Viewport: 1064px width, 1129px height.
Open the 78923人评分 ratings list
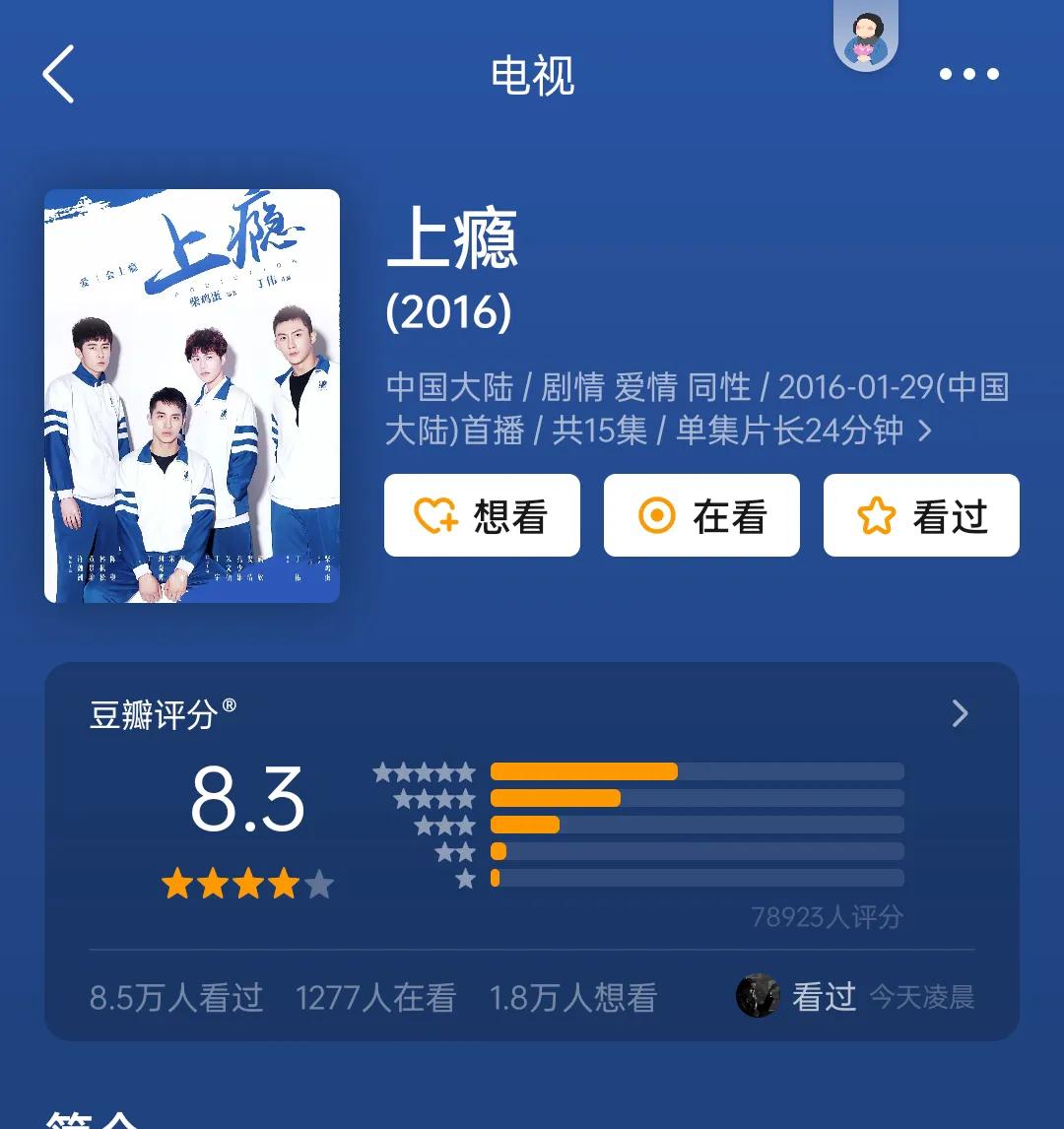click(826, 916)
